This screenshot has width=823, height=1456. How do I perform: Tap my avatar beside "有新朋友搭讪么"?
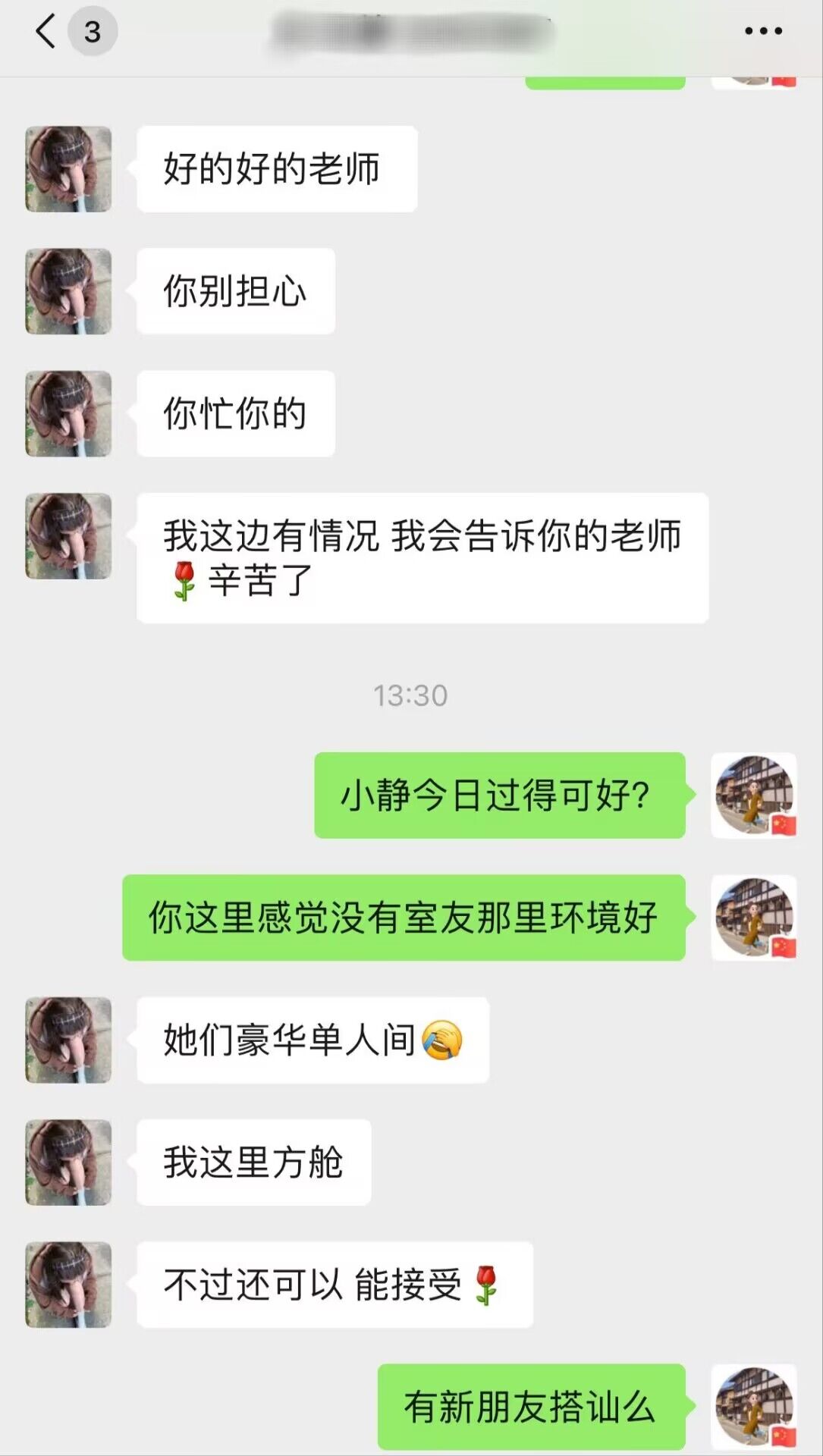point(754,1407)
